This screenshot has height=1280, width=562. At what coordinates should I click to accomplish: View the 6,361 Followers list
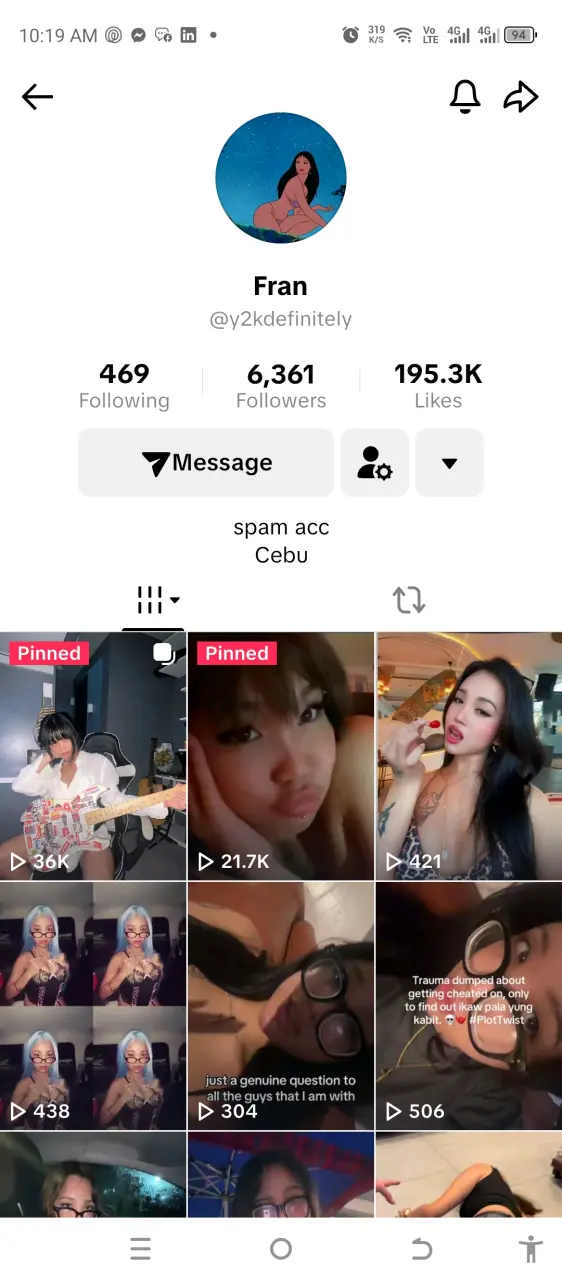281,386
